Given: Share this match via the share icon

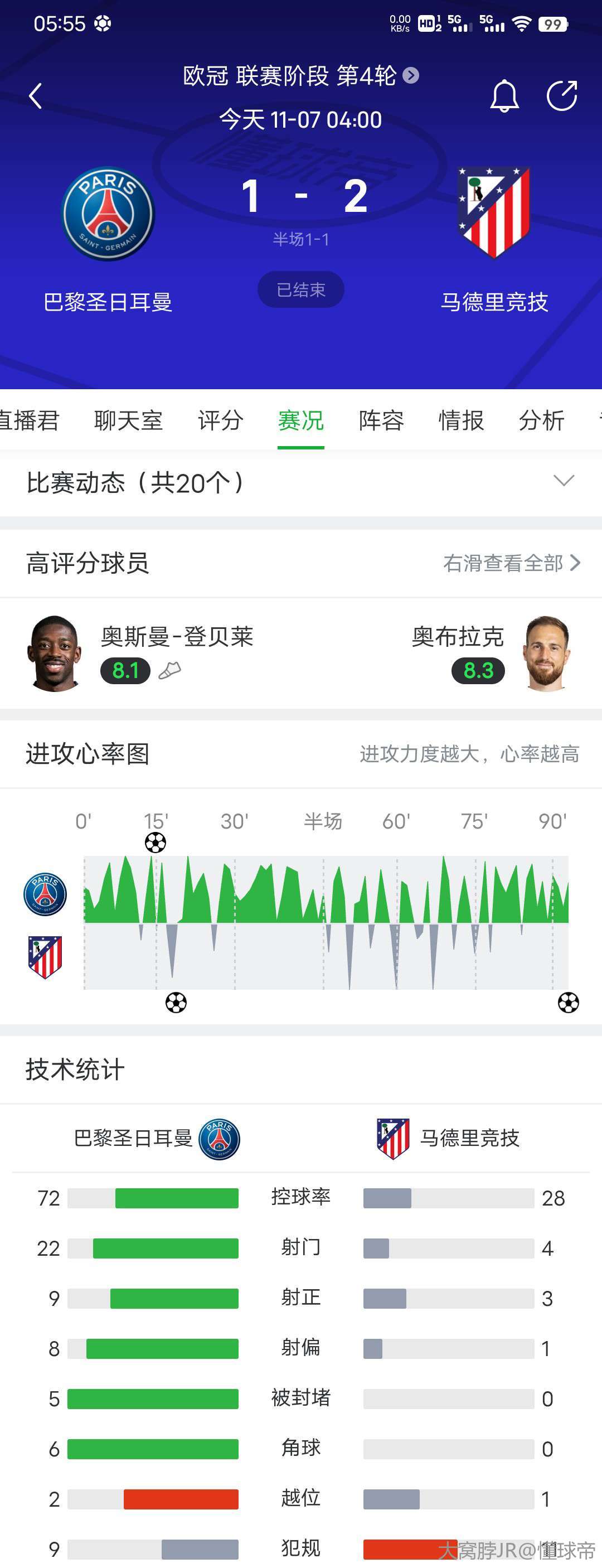Looking at the screenshot, I should pyautogui.click(x=561, y=95).
